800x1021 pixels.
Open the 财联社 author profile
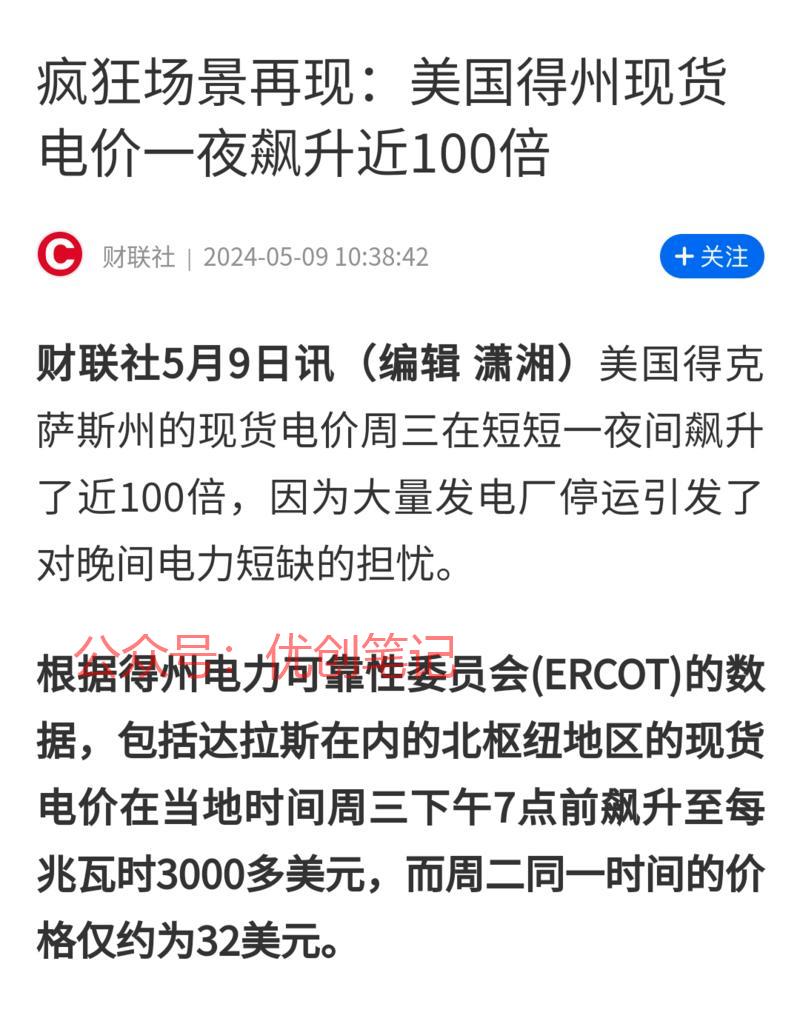click(138, 257)
